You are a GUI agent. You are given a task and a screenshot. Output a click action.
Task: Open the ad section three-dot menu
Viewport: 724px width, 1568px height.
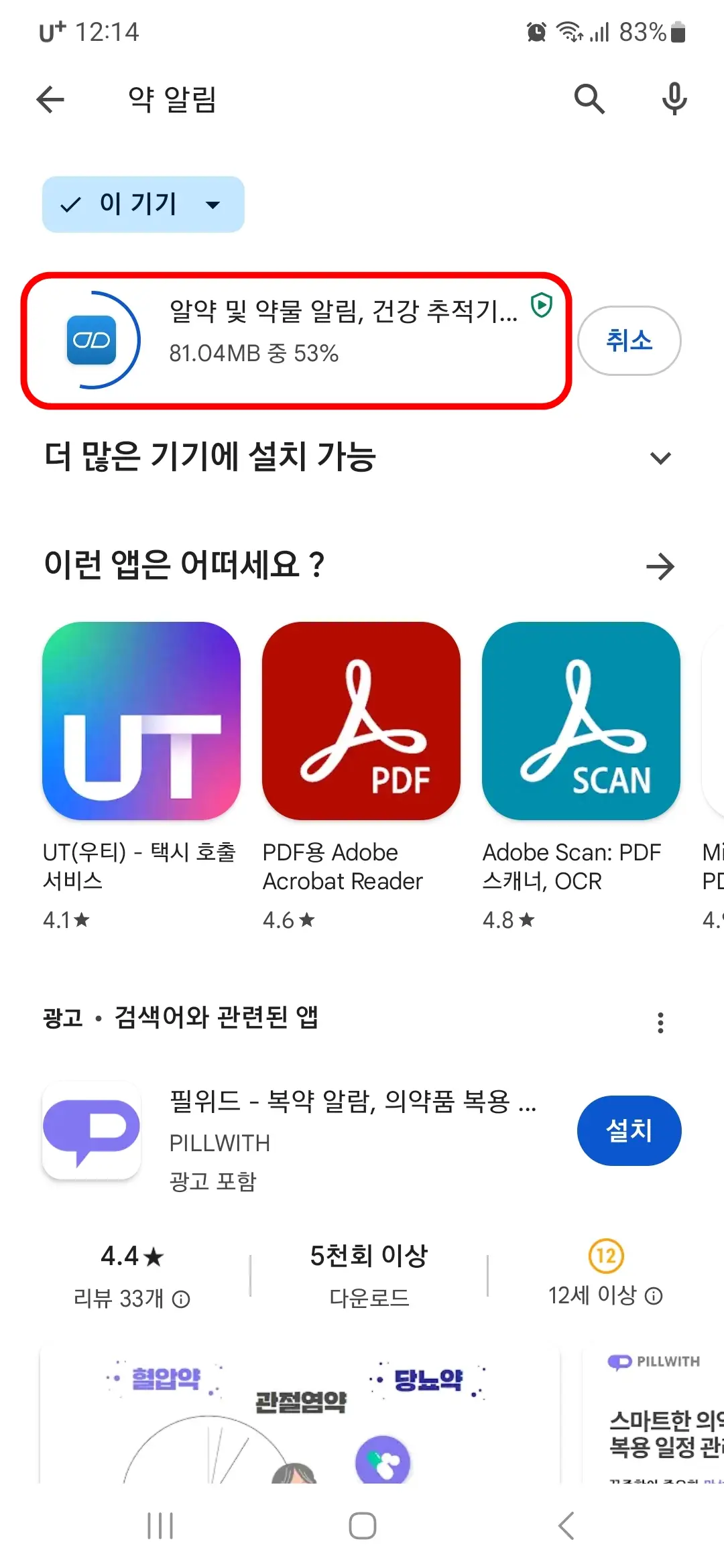point(661,1021)
